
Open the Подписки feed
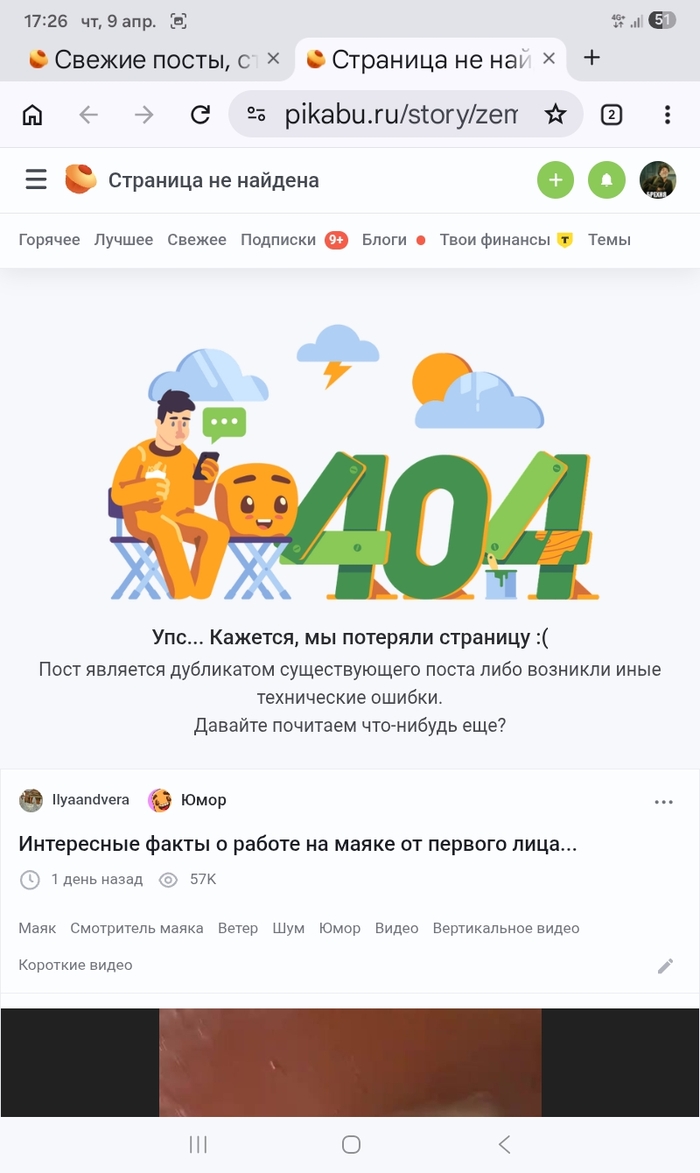click(x=278, y=240)
